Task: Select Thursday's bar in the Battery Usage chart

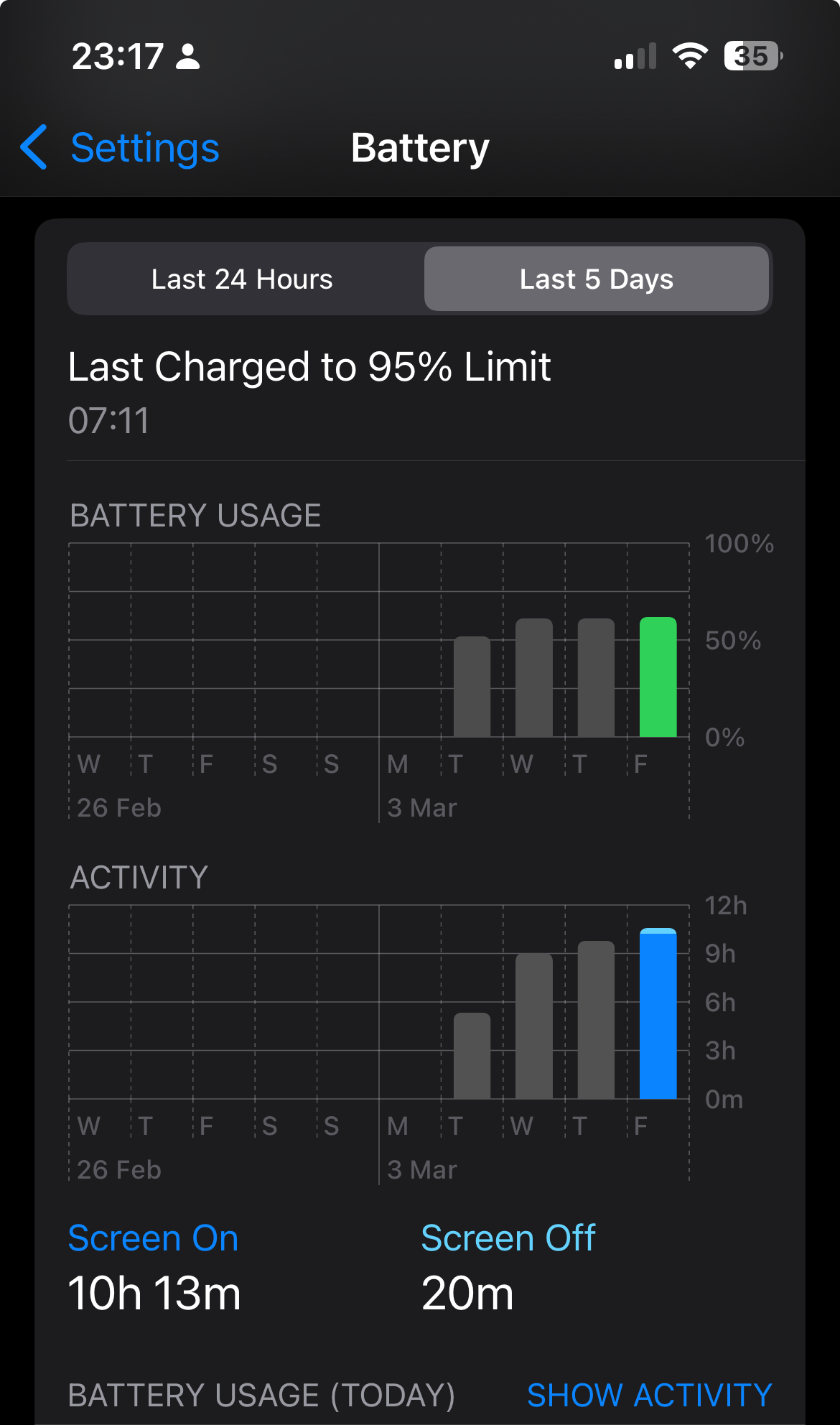Action: coord(596,678)
